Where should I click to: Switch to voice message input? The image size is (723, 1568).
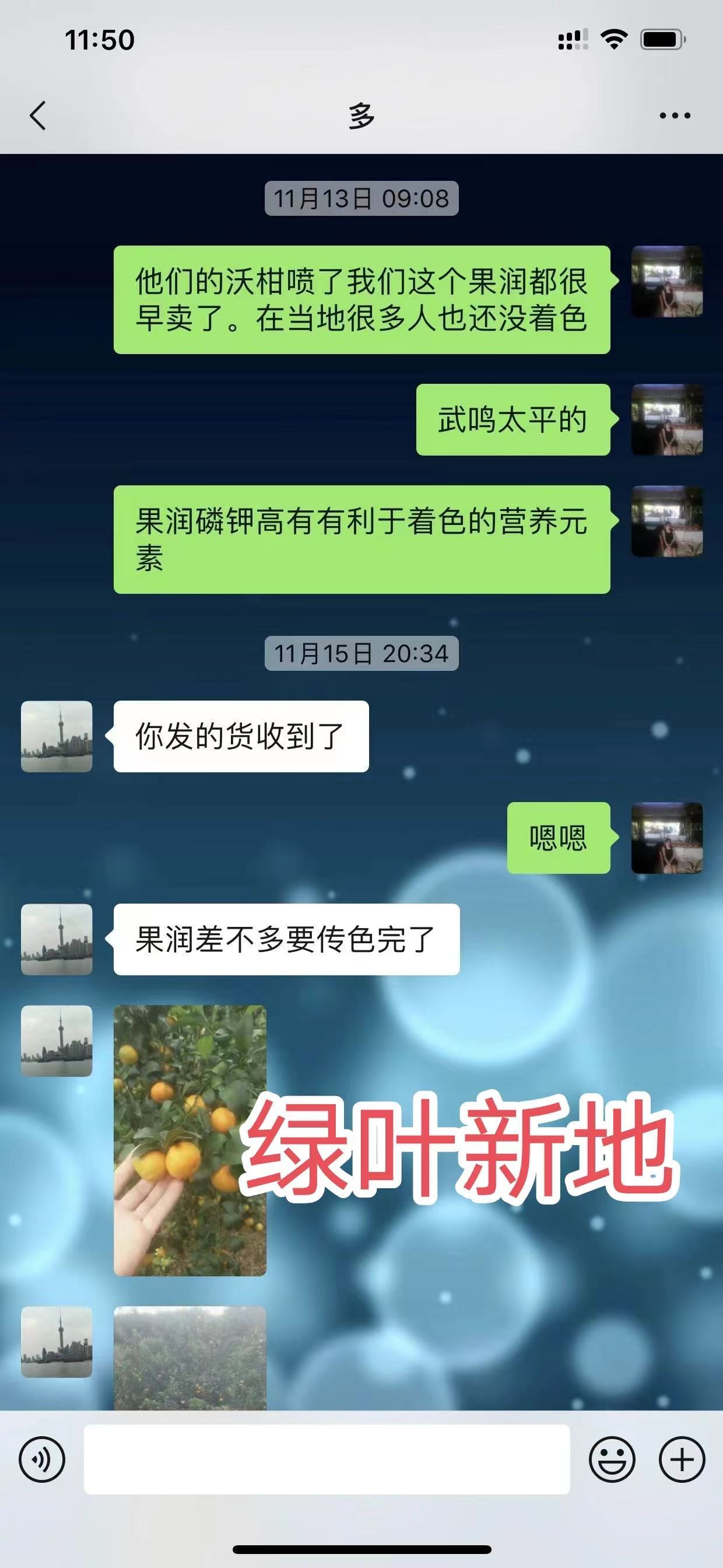coord(41,1459)
